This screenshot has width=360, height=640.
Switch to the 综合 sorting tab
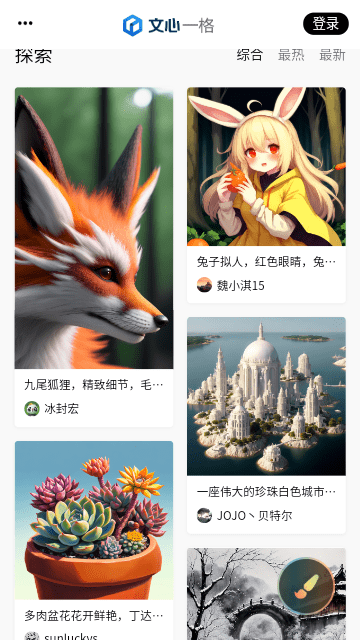[249, 55]
